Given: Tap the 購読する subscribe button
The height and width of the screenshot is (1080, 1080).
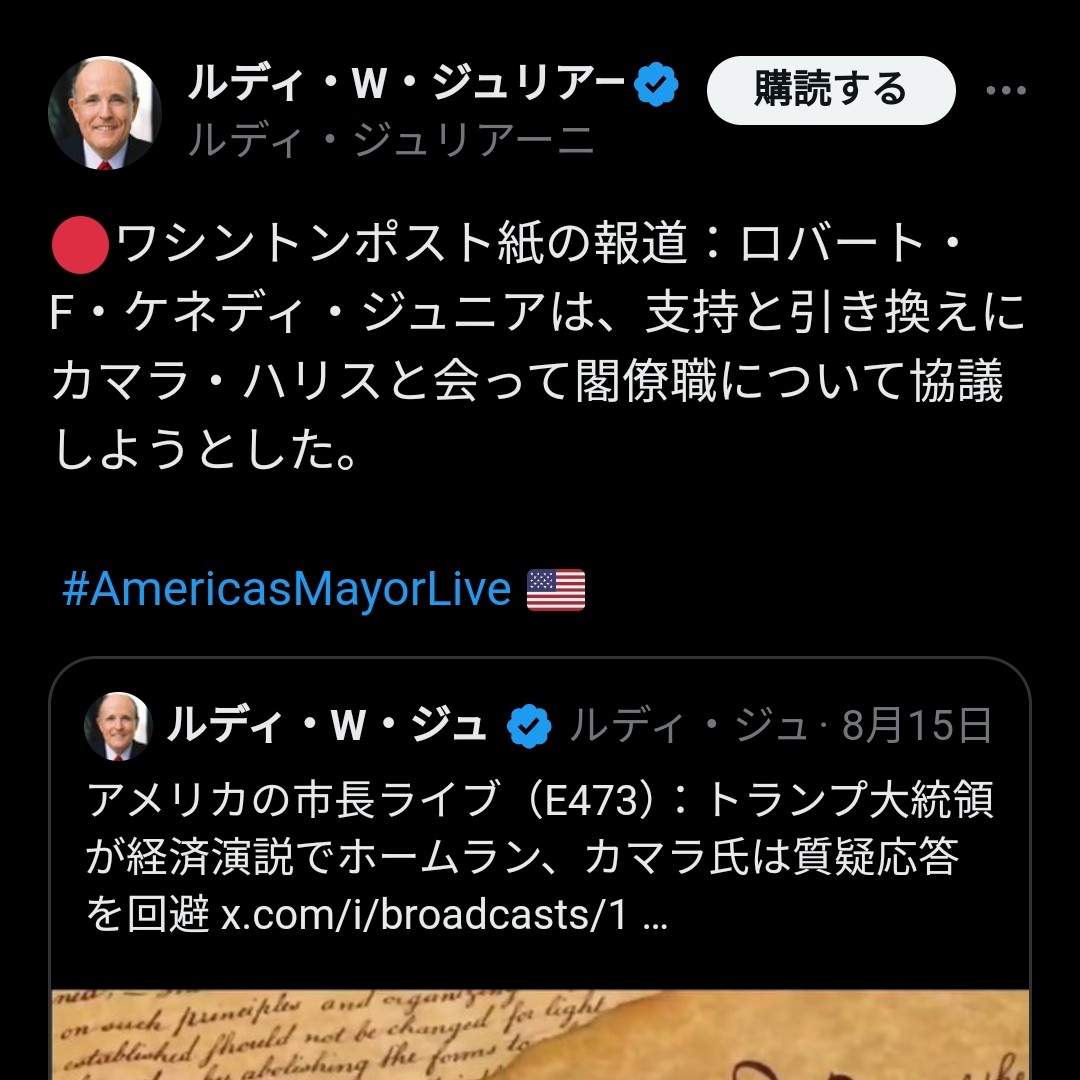Looking at the screenshot, I should (x=830, y=90).
